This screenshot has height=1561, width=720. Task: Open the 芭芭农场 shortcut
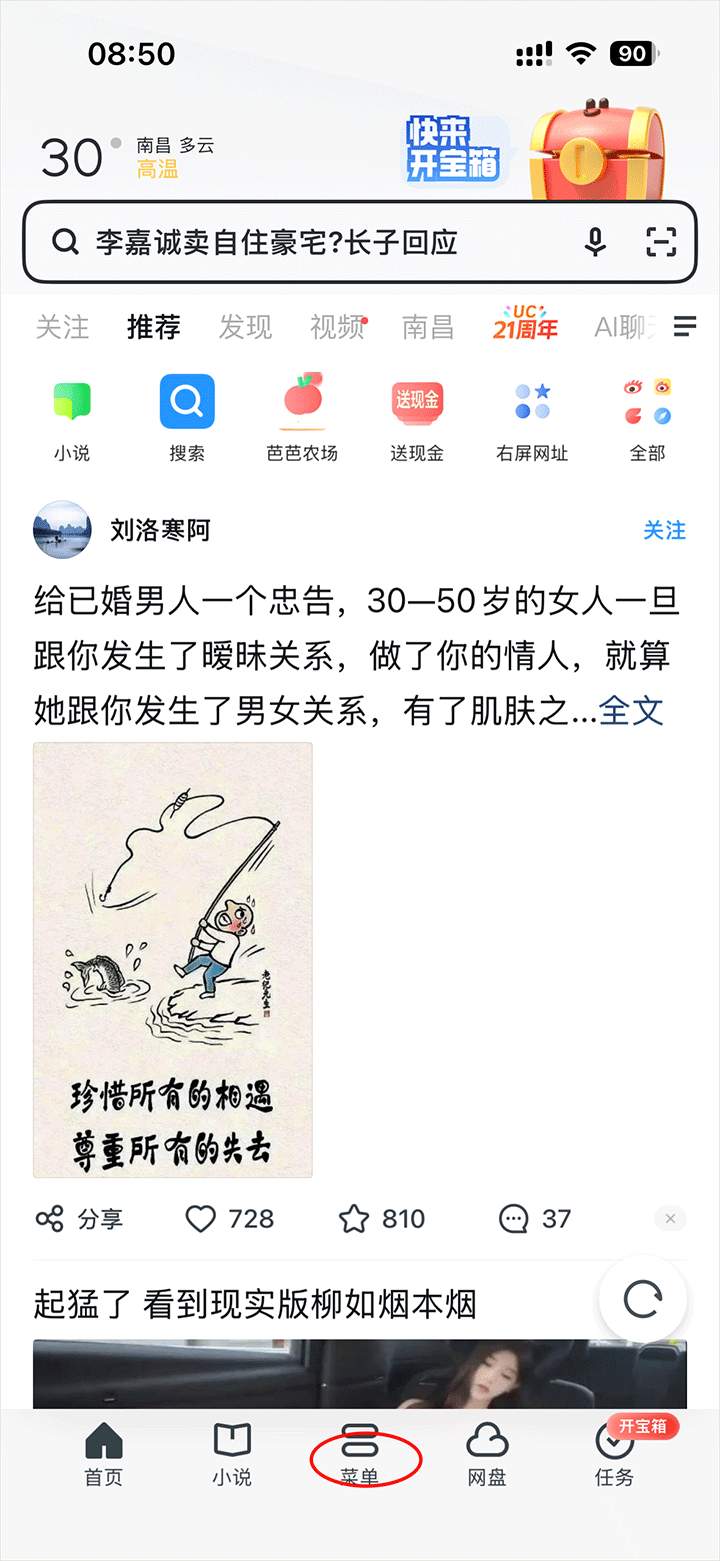[302, 418]
